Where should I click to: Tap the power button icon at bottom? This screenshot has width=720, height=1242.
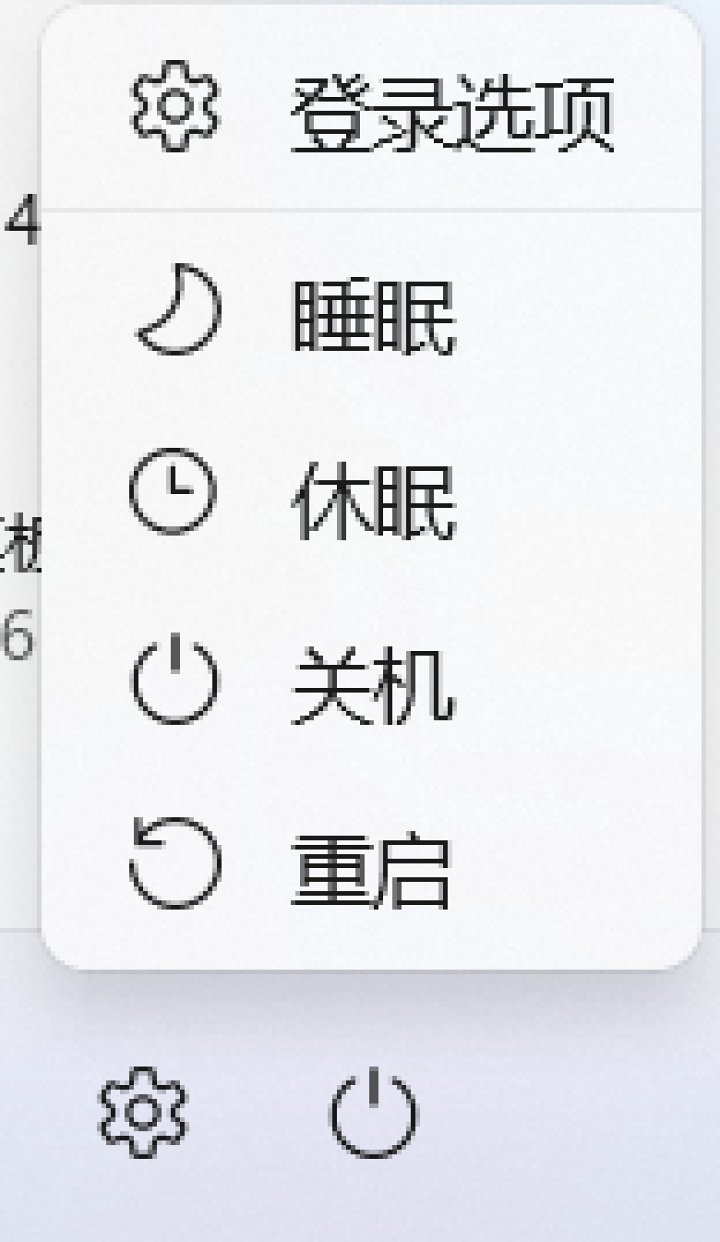coord(373,1112)
